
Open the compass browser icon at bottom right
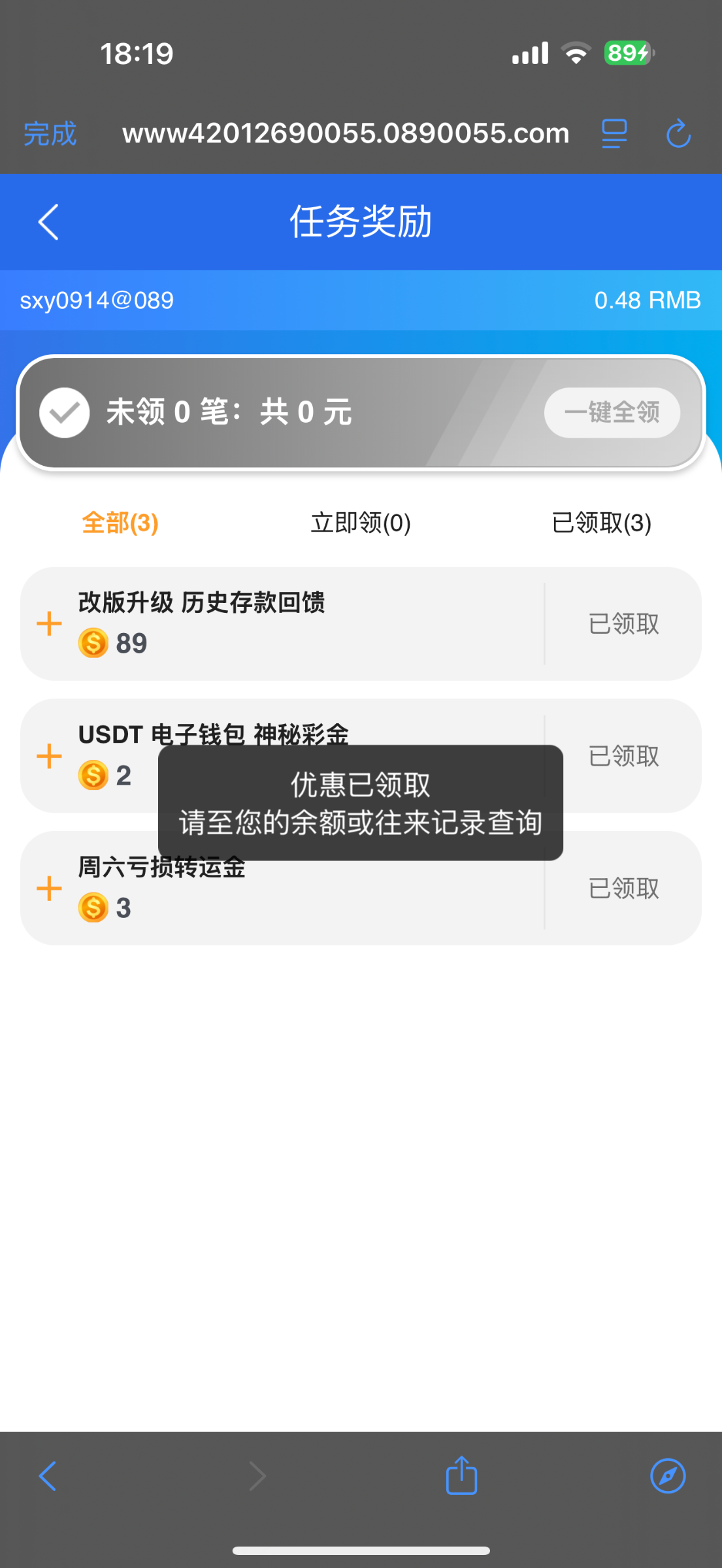[668, 1475]
